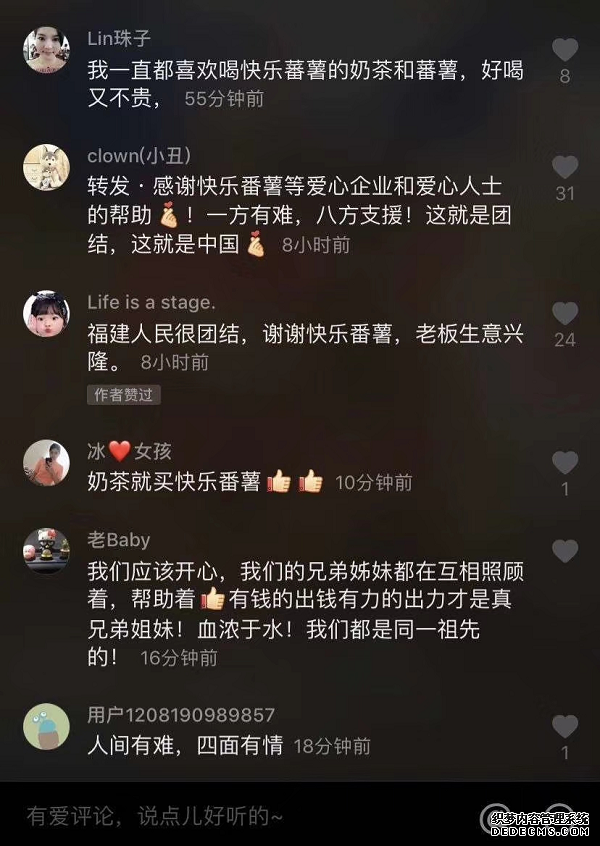The width and height of the screenshot is (600, 846).
Task: Like 冰❤女孩's milk tea comment
Action: pos(565,463)
